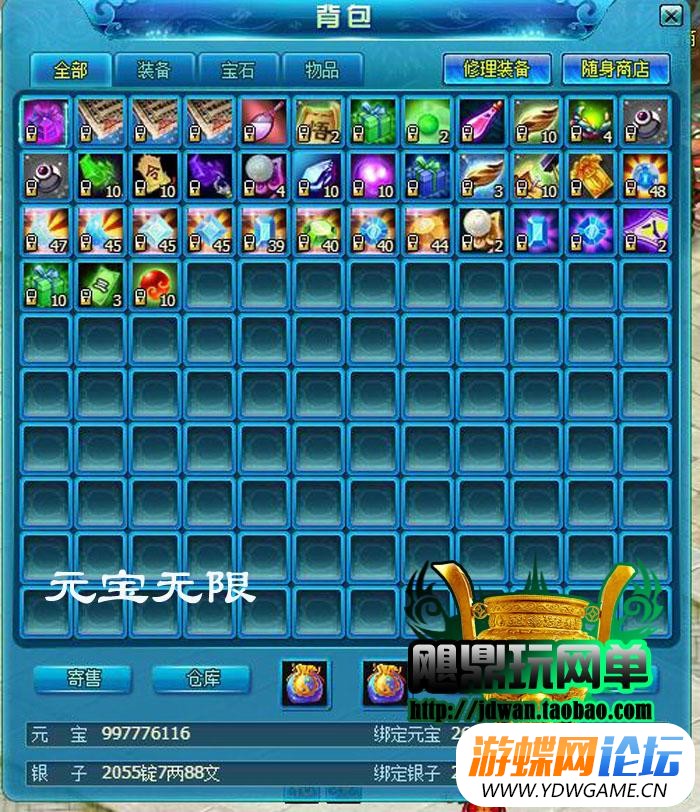Open the 随身商店 shop

coord(614,70)
